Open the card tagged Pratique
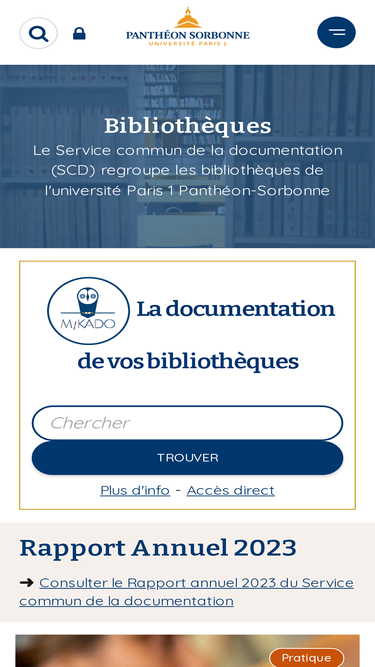Viewport: 375px width, 667px height. [188, 651]
